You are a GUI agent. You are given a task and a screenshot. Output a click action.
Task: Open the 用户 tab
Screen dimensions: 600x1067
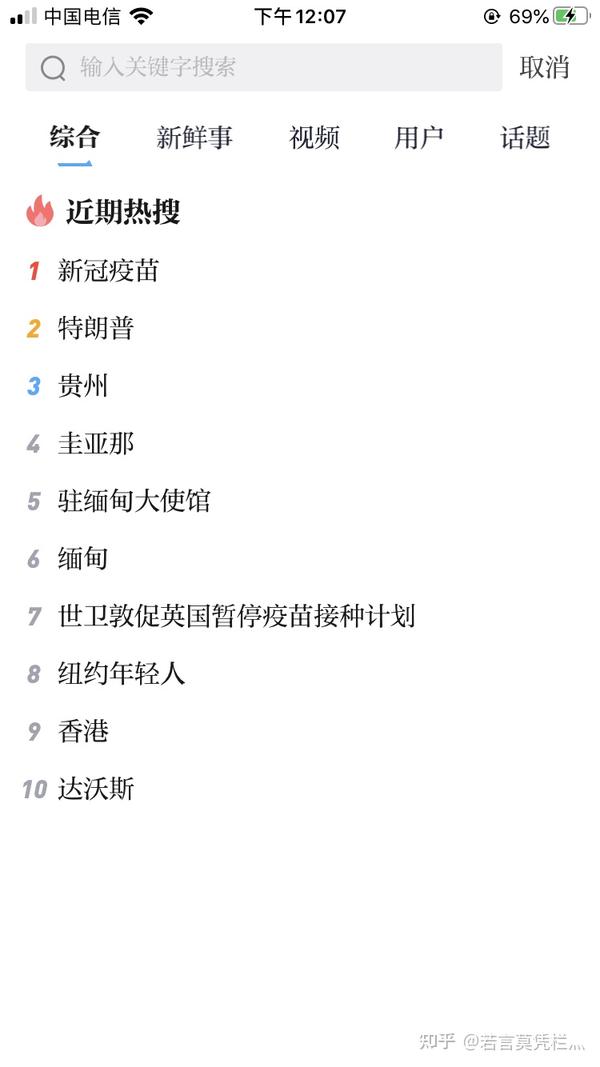point(419,137)
